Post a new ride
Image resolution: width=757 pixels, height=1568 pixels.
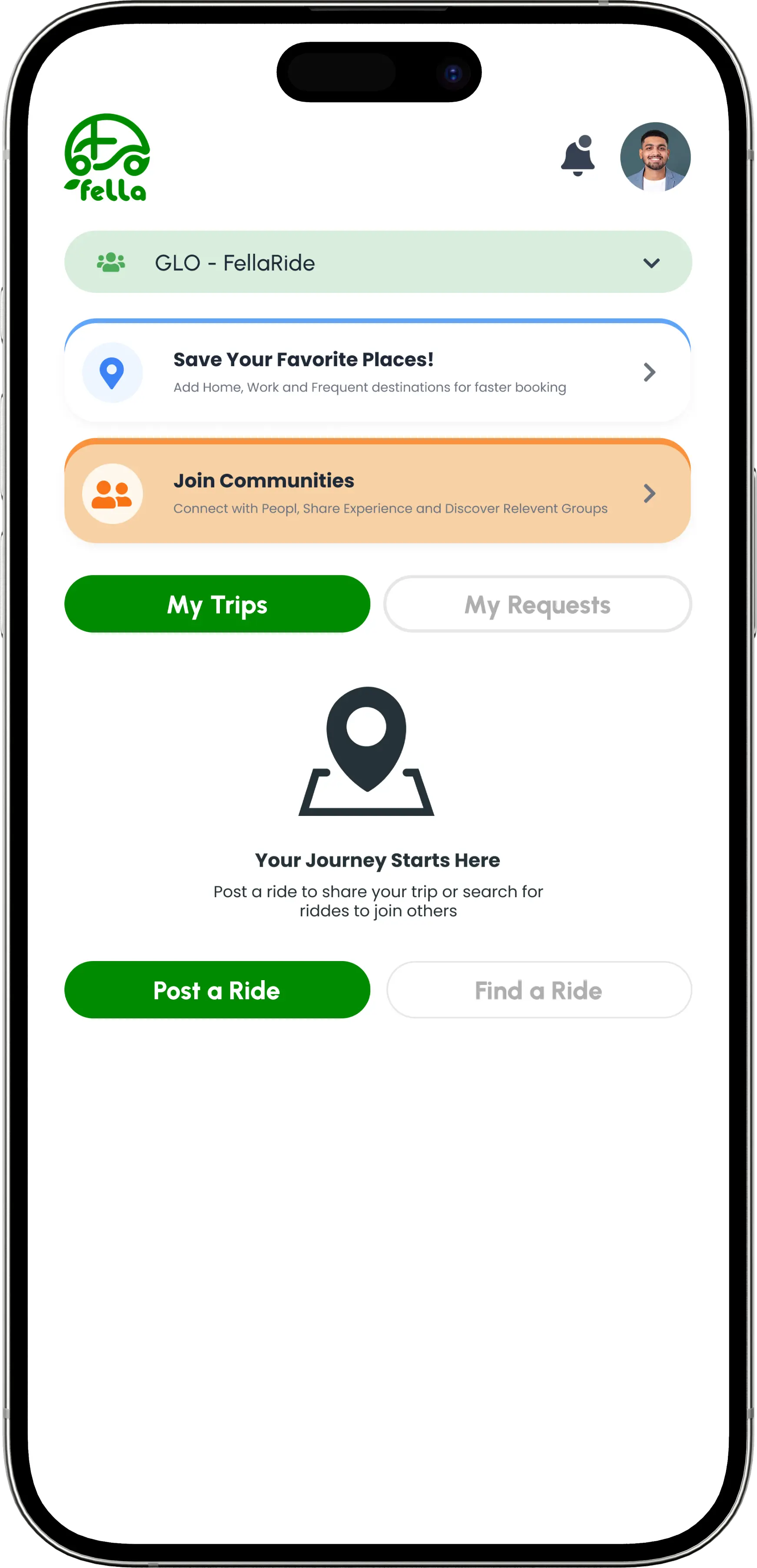(x=217, y=990)
